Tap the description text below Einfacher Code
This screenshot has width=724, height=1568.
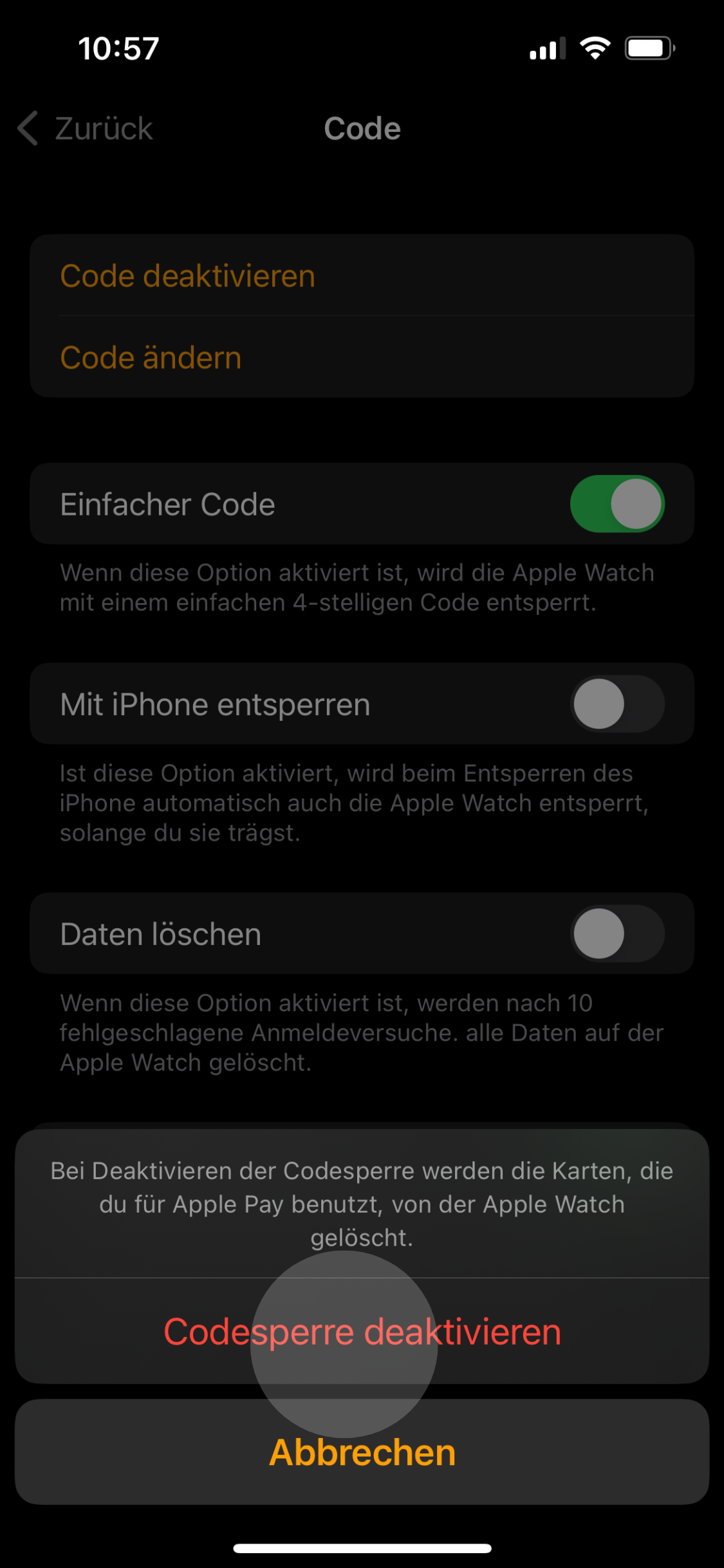[x=357, y=588]
